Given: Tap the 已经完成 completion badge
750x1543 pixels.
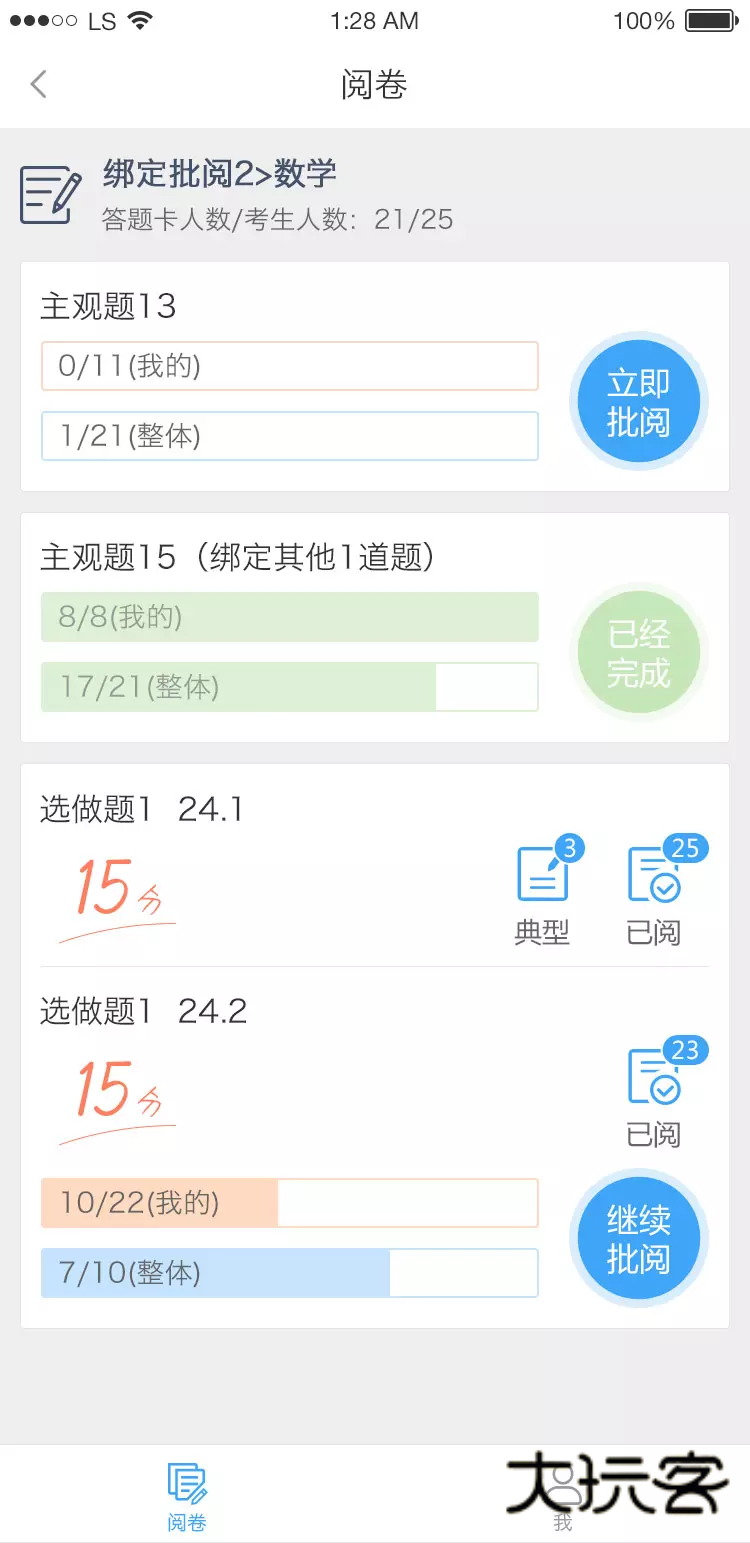Looking at the screenshot, I should click(639, 652).
